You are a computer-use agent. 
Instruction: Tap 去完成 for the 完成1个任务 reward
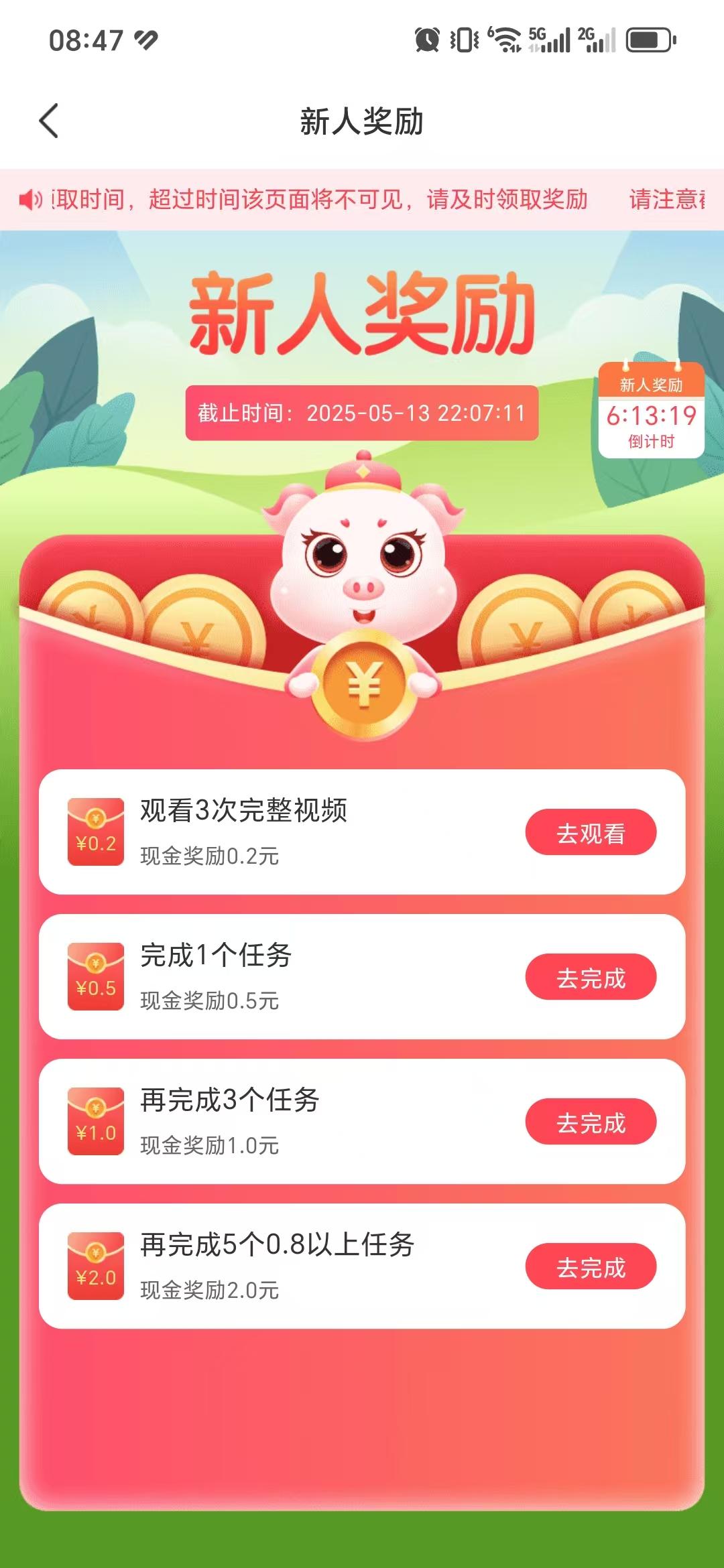591,977
